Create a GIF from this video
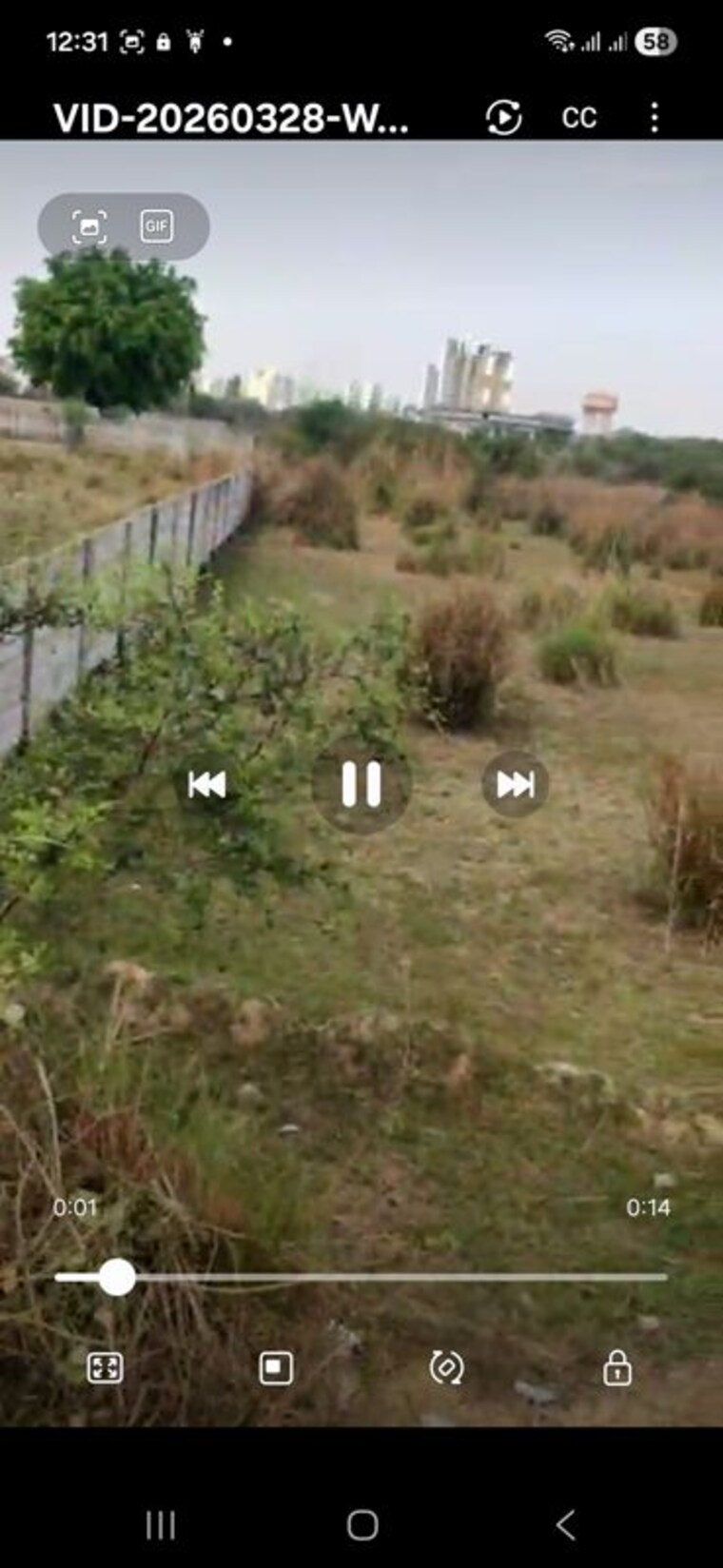Viewport: 723px width, 1568px height. pyautogui.click(x=157, y=226)
